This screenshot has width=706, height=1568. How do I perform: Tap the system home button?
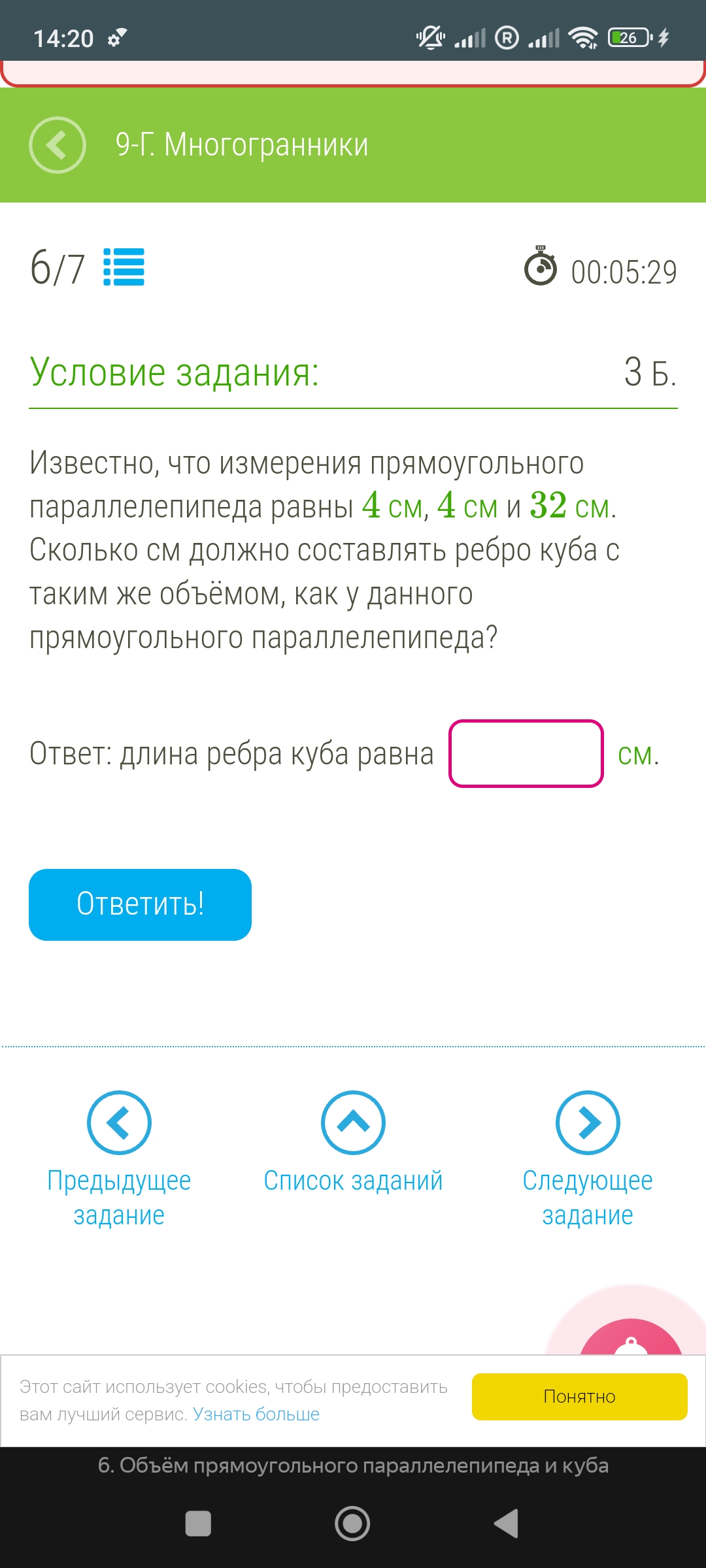(352, 1524)
